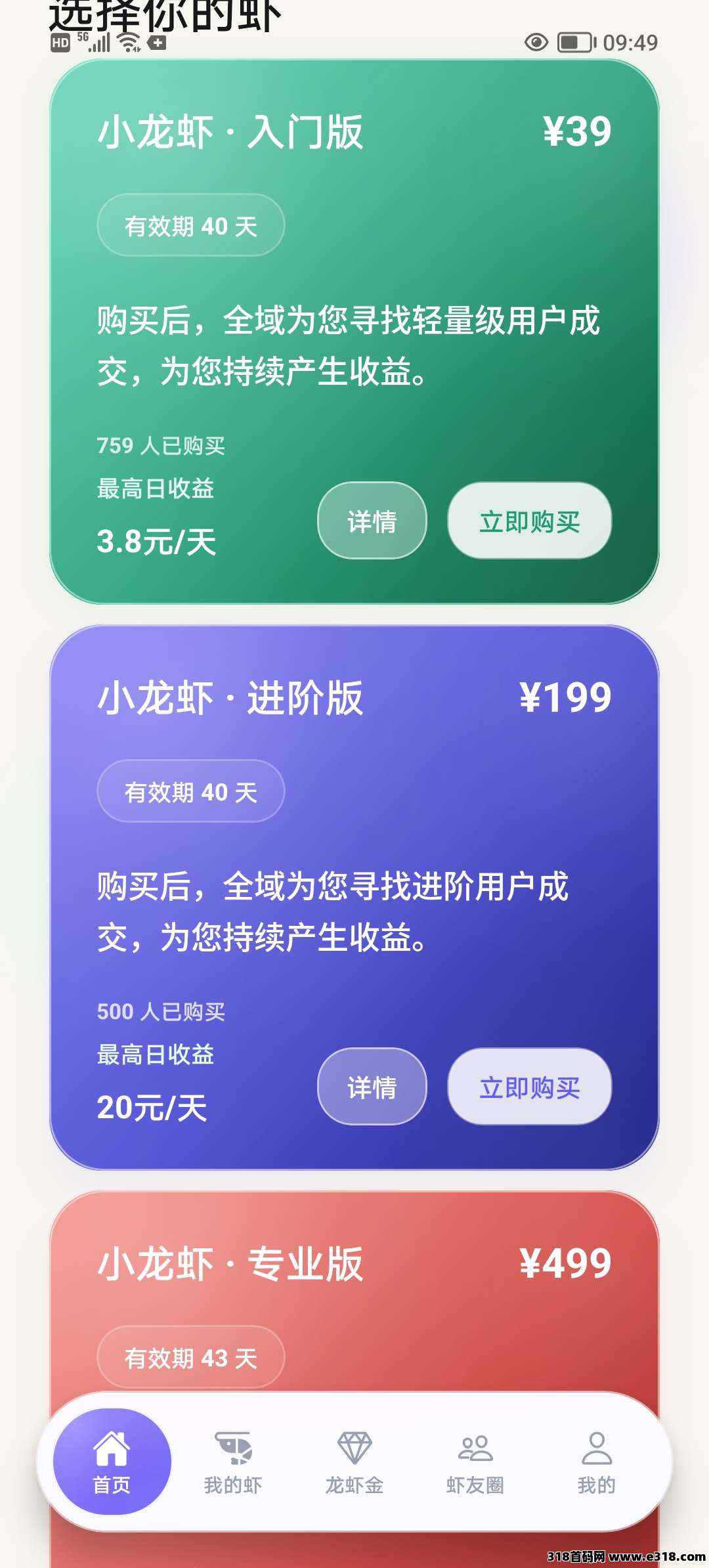The width and height of the screenshot is (709, 1568).
Task: Click the HD icon in the status bar
Action: 60,42
